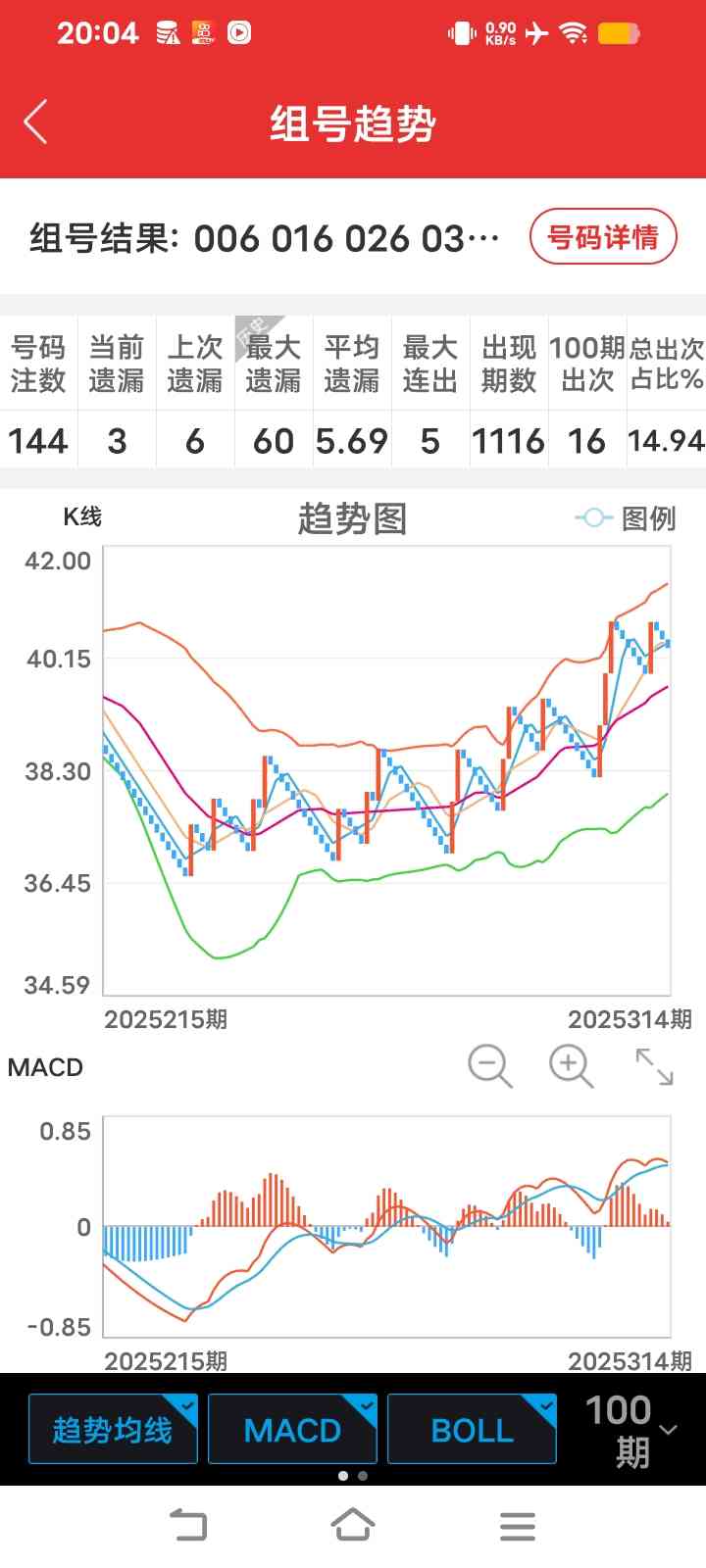Viewport: 706px width, 1568px height.
Task: Toggle the 趋势均线 indicator
Action: 113,1430
